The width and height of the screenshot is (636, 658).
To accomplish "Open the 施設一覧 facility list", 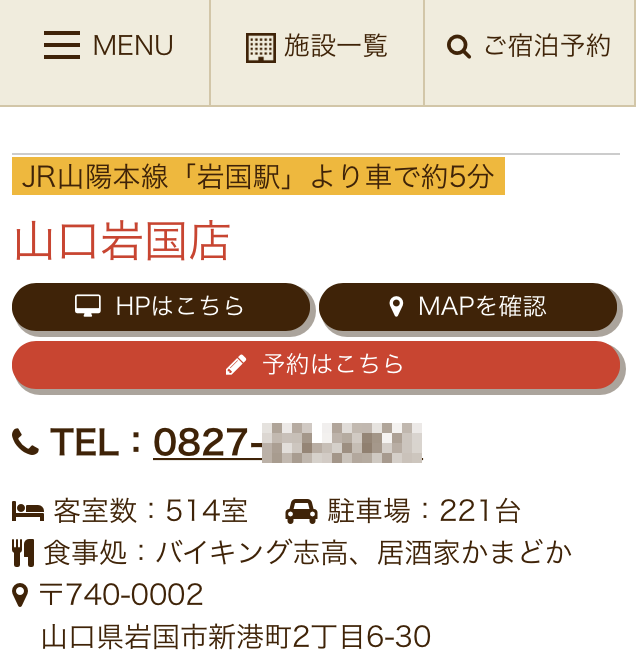I will [317, 46].
